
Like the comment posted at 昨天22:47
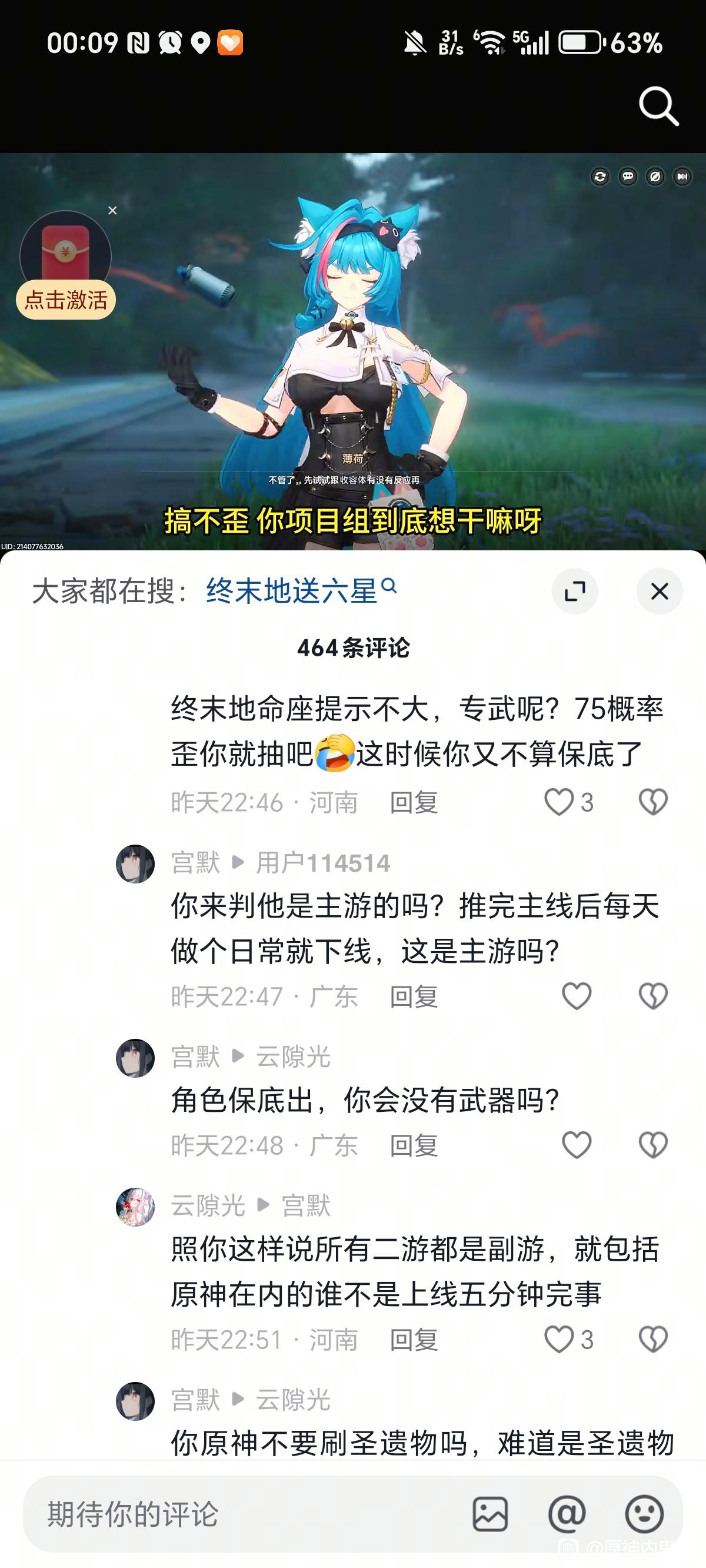click(x=577, y=996)
